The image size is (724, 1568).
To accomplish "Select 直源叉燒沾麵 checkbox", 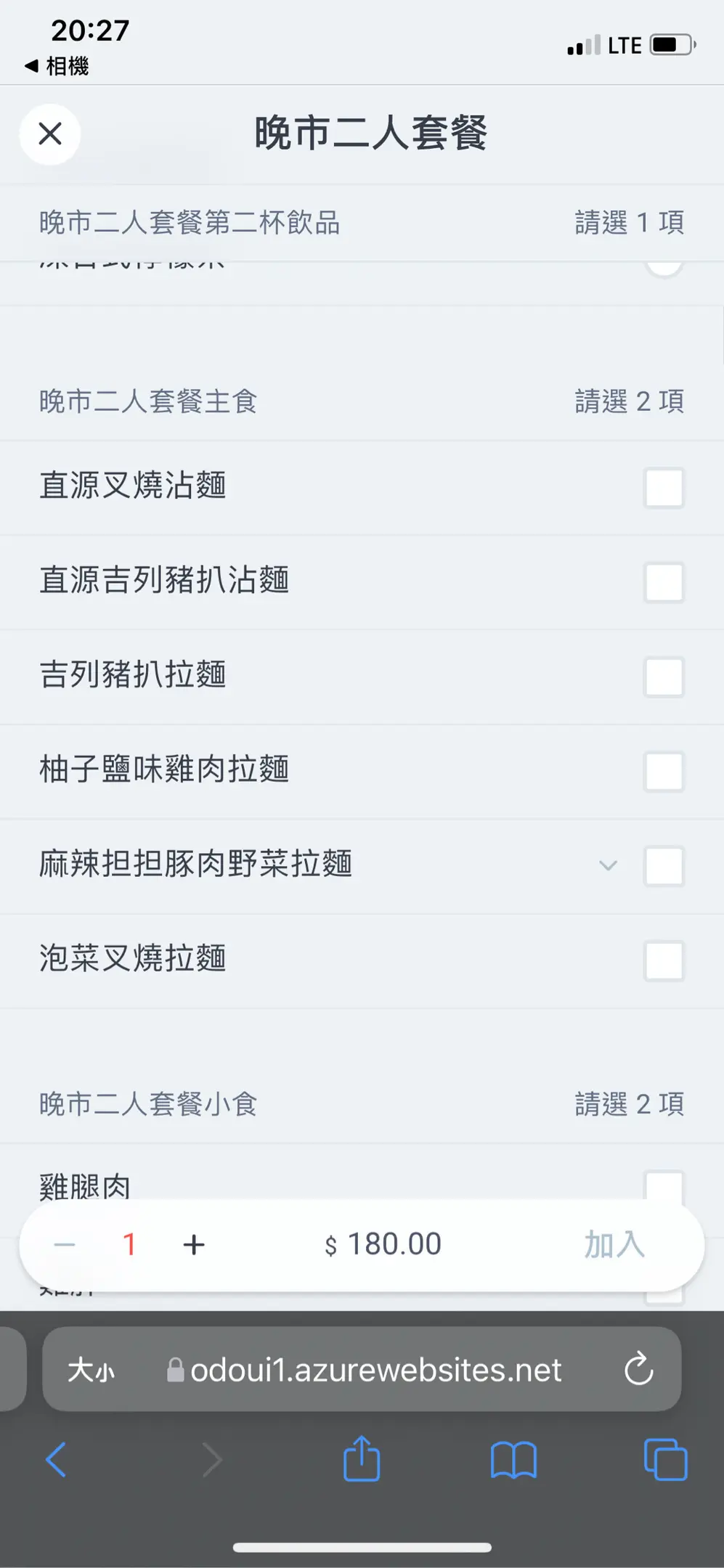I will (x=664, y=487).
